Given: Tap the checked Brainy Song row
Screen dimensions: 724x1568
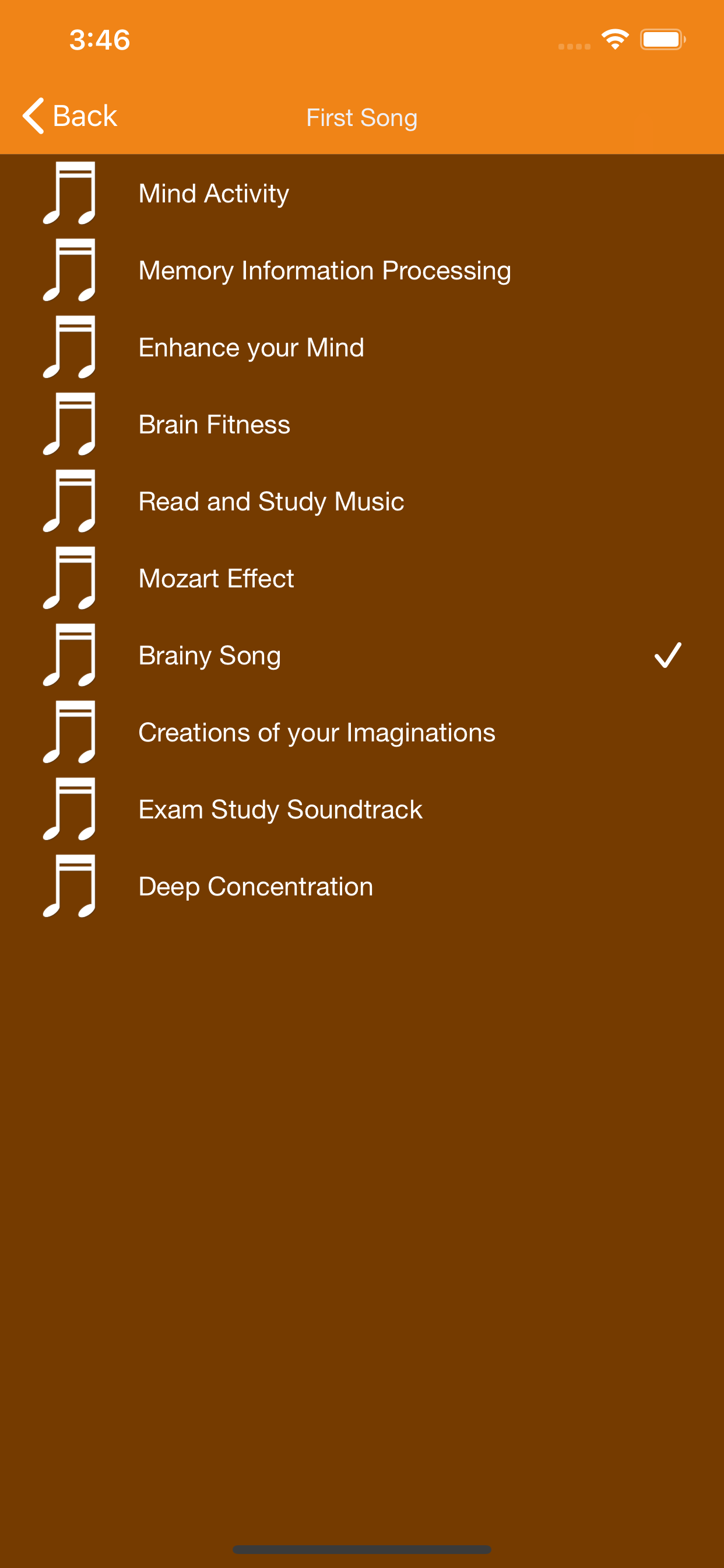Looking at the screenshot, I should click(x=210, y=656).
